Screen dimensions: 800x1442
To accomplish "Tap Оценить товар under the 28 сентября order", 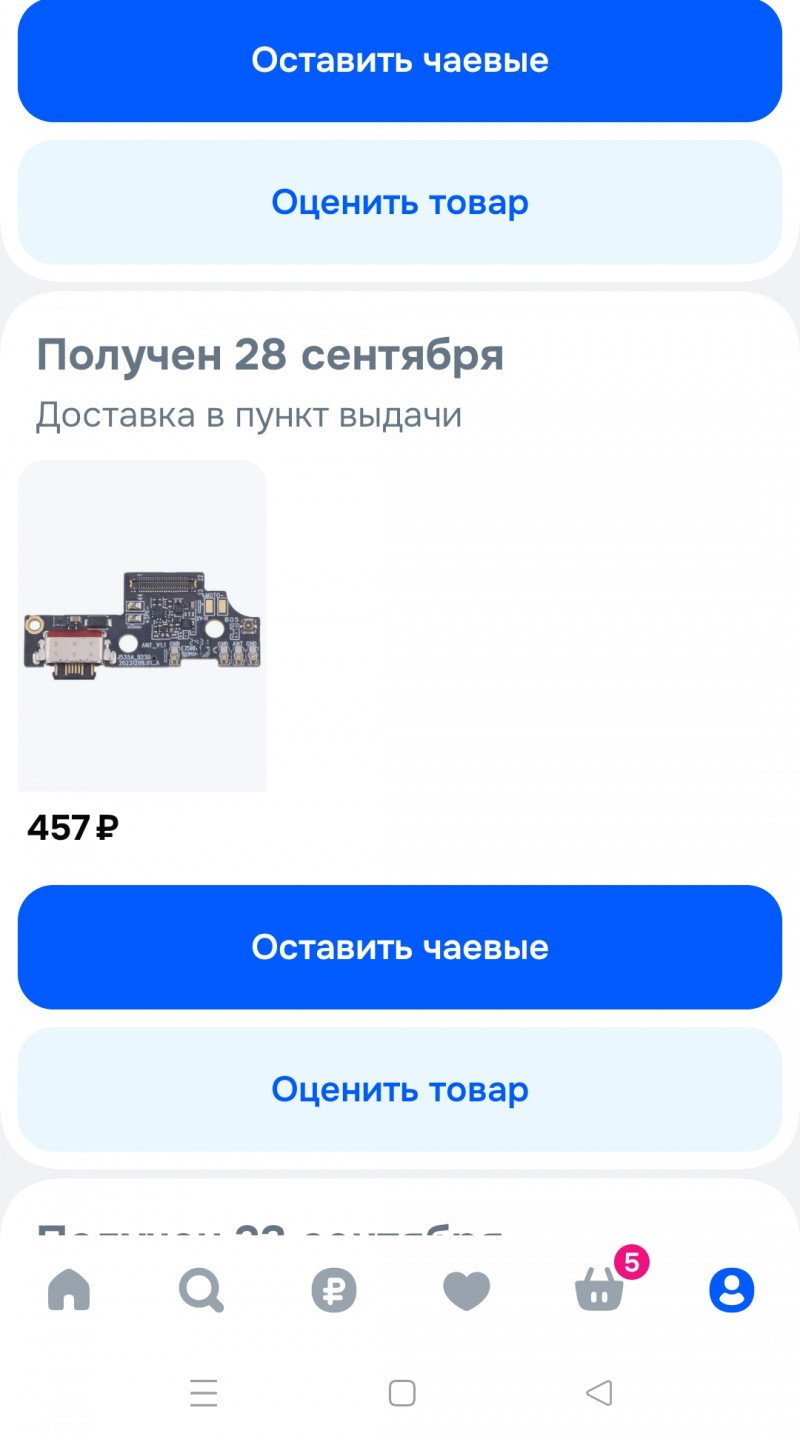I will tap(400, 1089).
